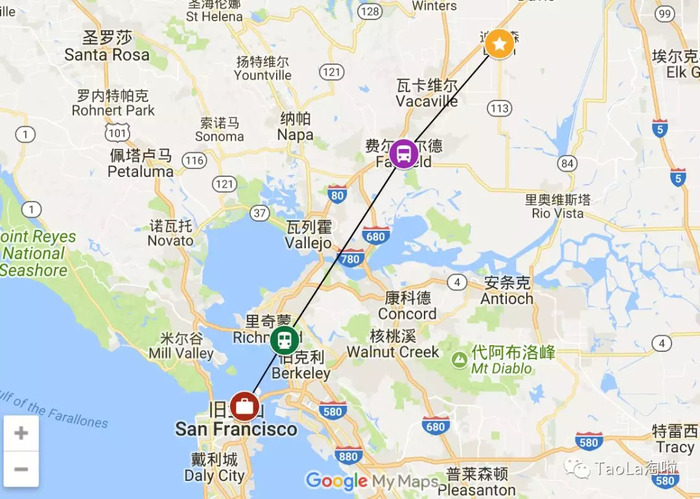Screen dimensions: 700x499
Task: Select the orange star marker
Action: click(x=498, y=44)
